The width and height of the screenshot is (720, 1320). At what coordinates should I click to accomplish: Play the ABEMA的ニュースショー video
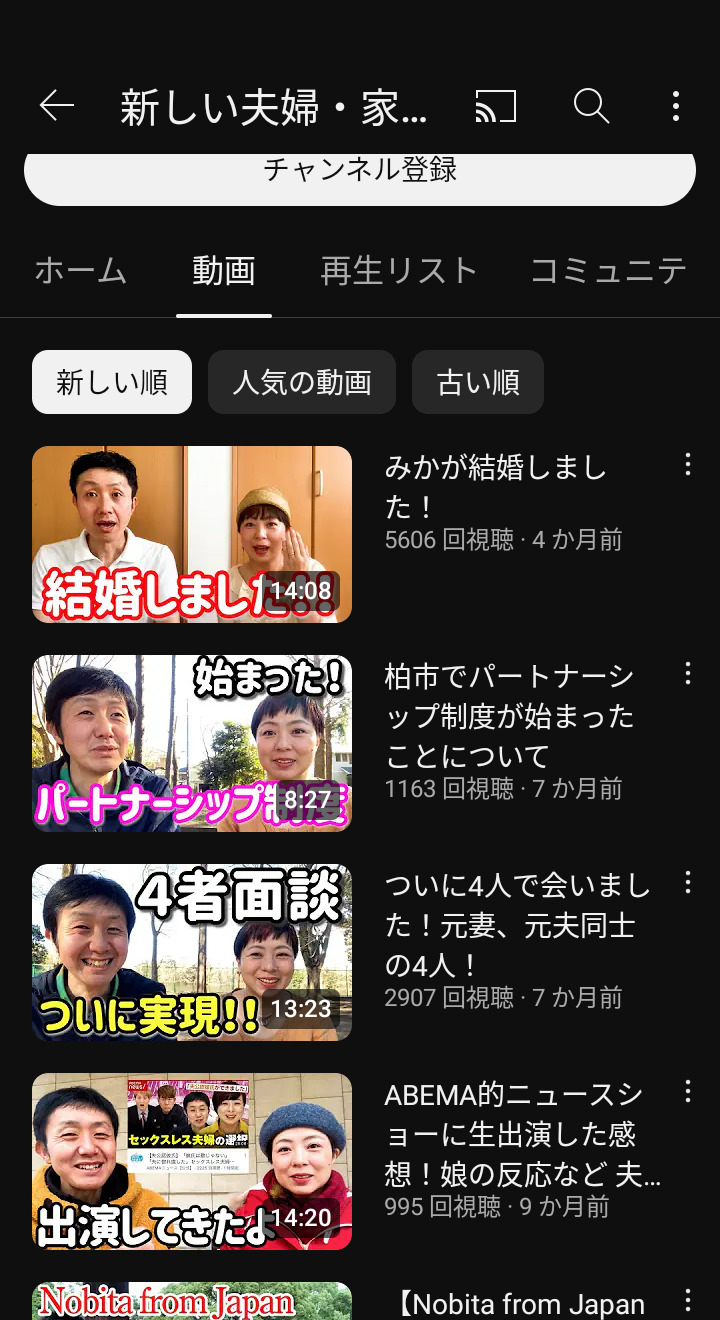[x=192, y=1161]
